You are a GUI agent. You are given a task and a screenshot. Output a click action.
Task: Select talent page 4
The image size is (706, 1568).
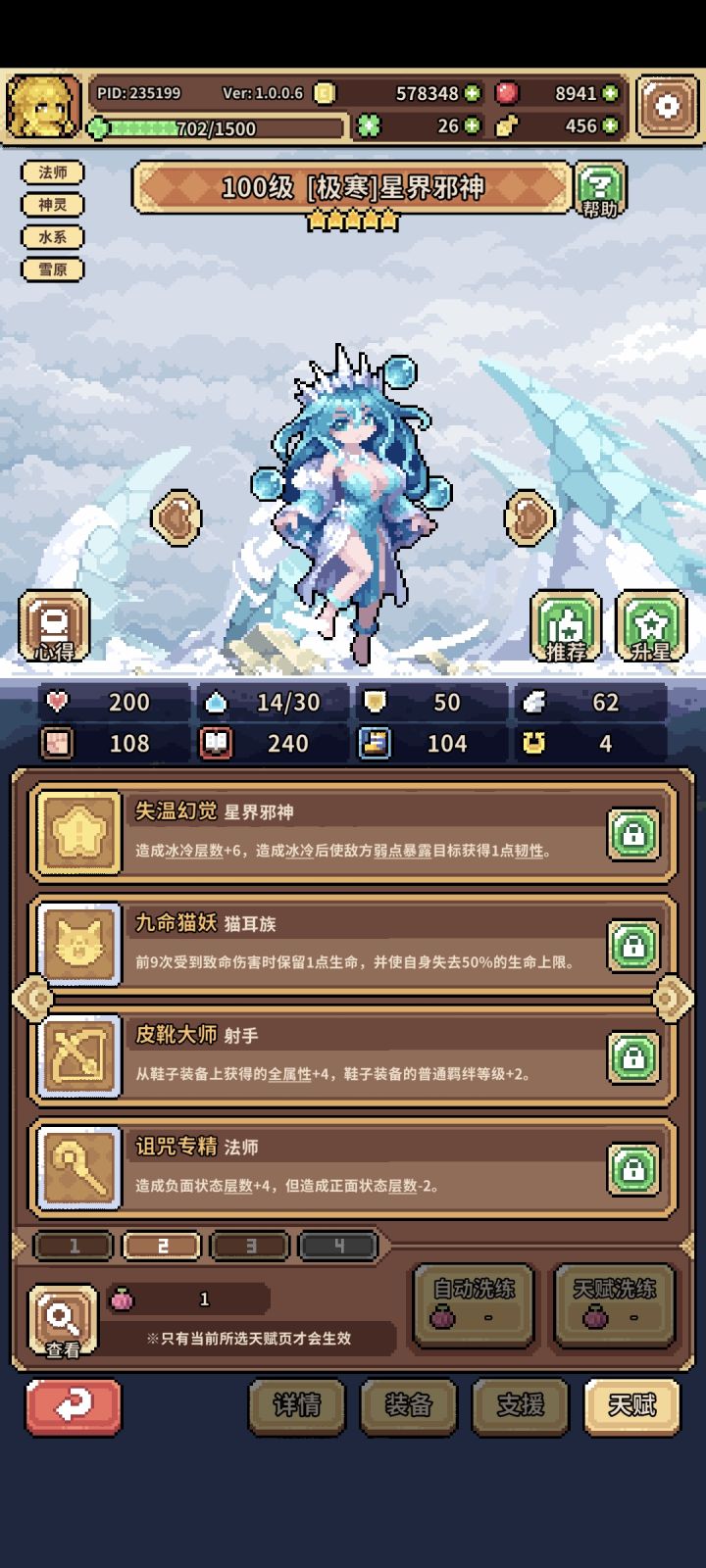[339, 1245]
